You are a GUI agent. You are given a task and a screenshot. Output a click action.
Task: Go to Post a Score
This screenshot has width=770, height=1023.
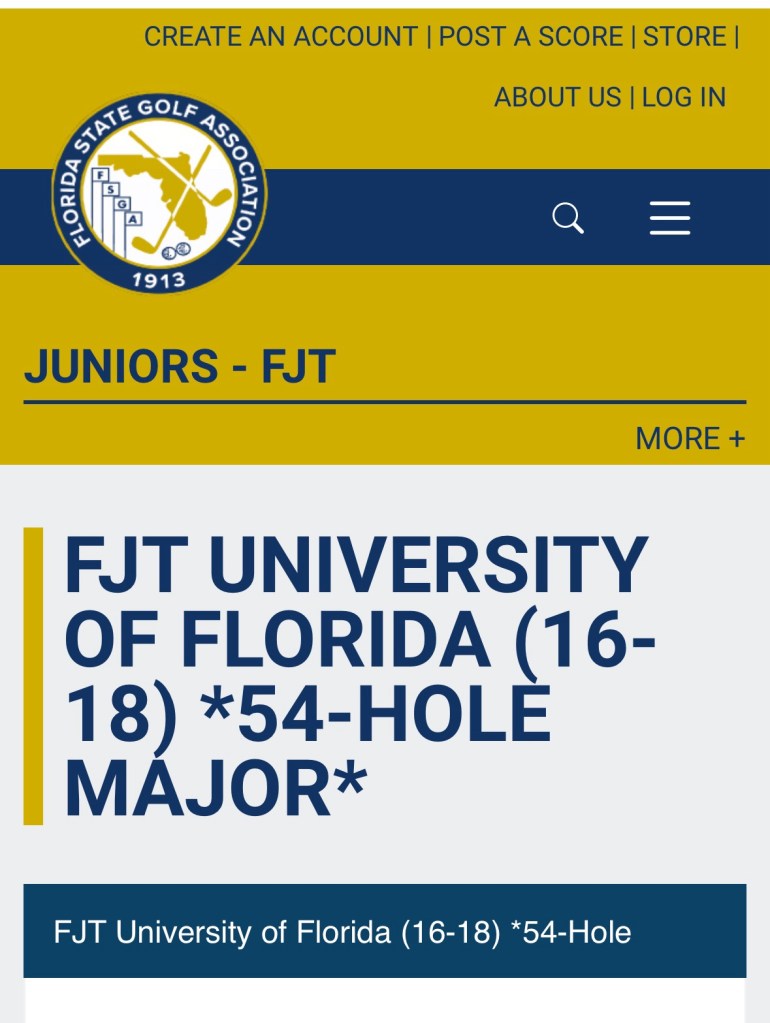coord(530,37)
